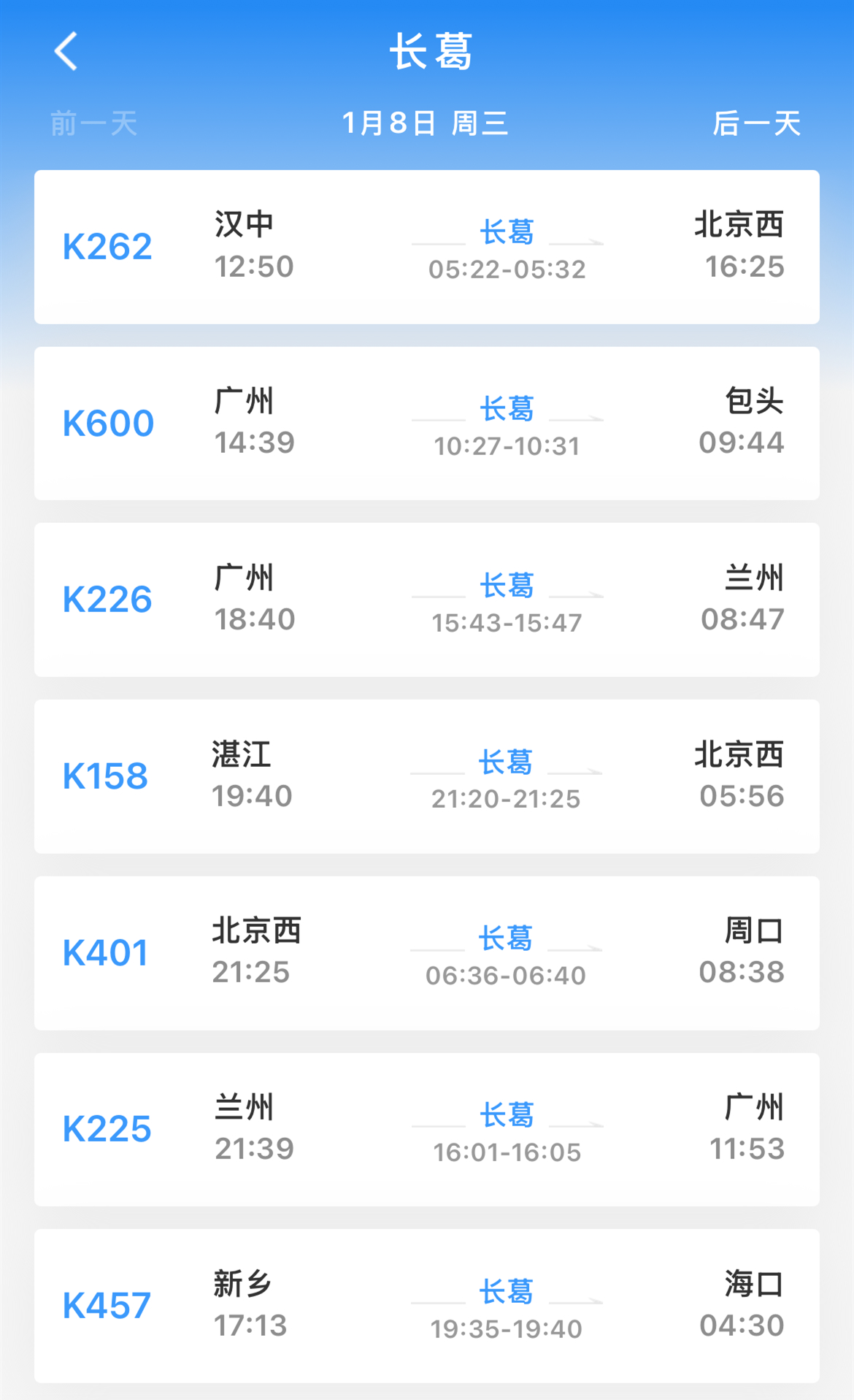
Task: Open the date picker for 1月8日 周三
Action: pos(425,123)
